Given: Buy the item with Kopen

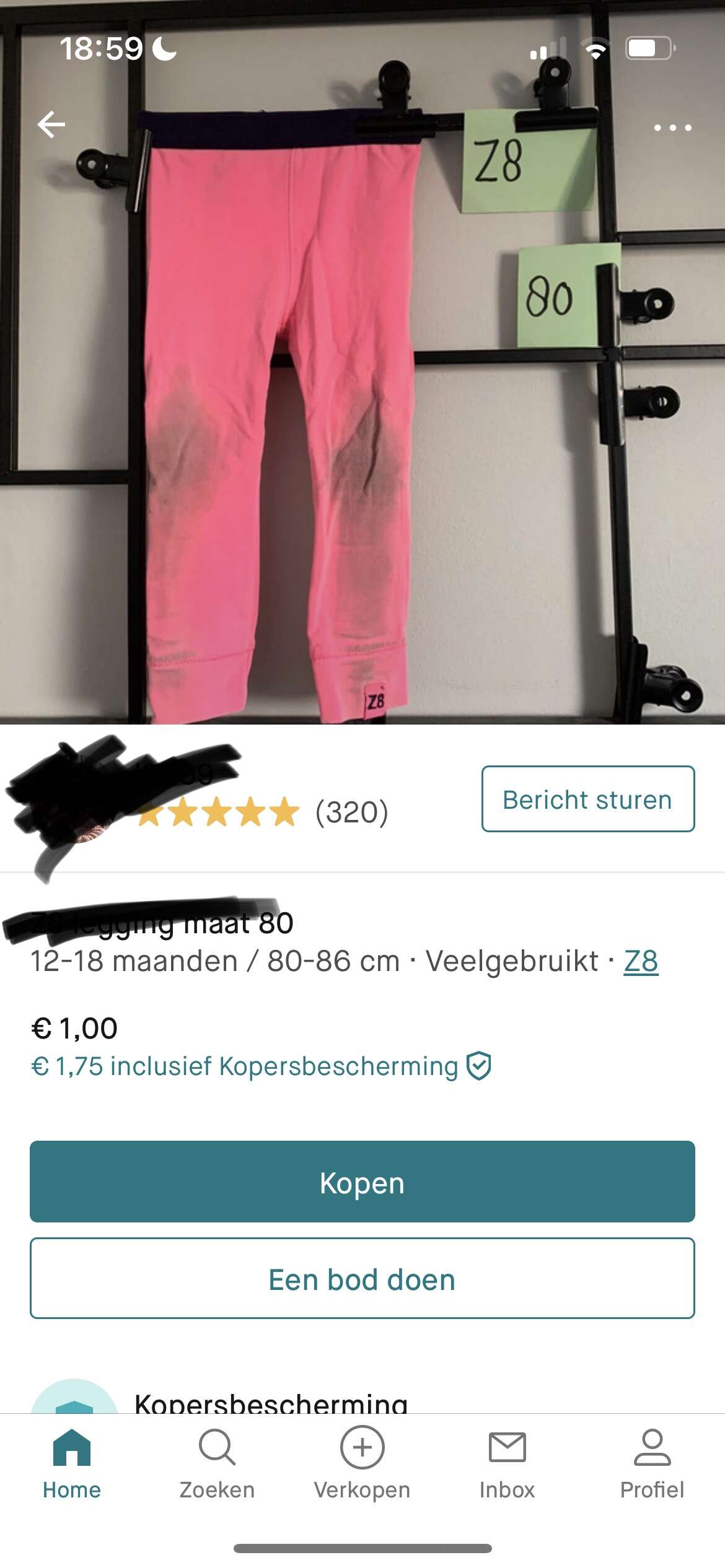Looking at the screenshot, I should [x=362, y=1182].
